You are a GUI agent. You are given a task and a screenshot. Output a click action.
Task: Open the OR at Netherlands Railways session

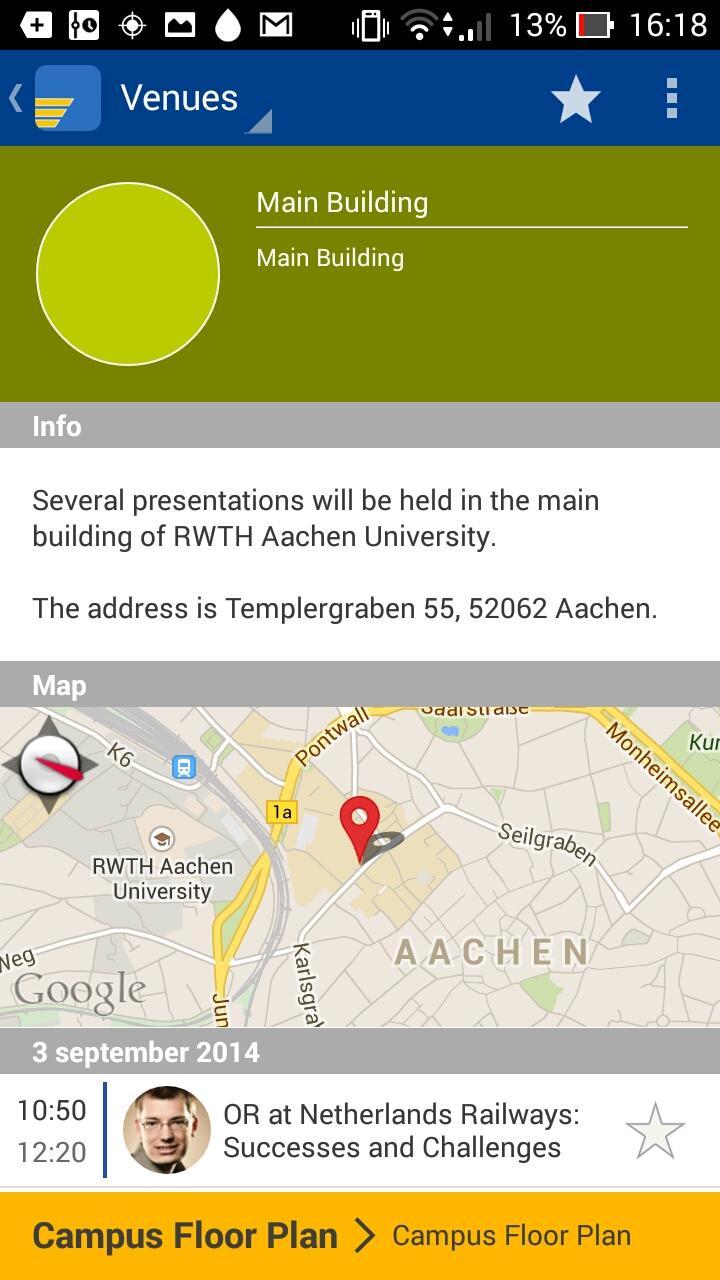[x=400, y=1131]
